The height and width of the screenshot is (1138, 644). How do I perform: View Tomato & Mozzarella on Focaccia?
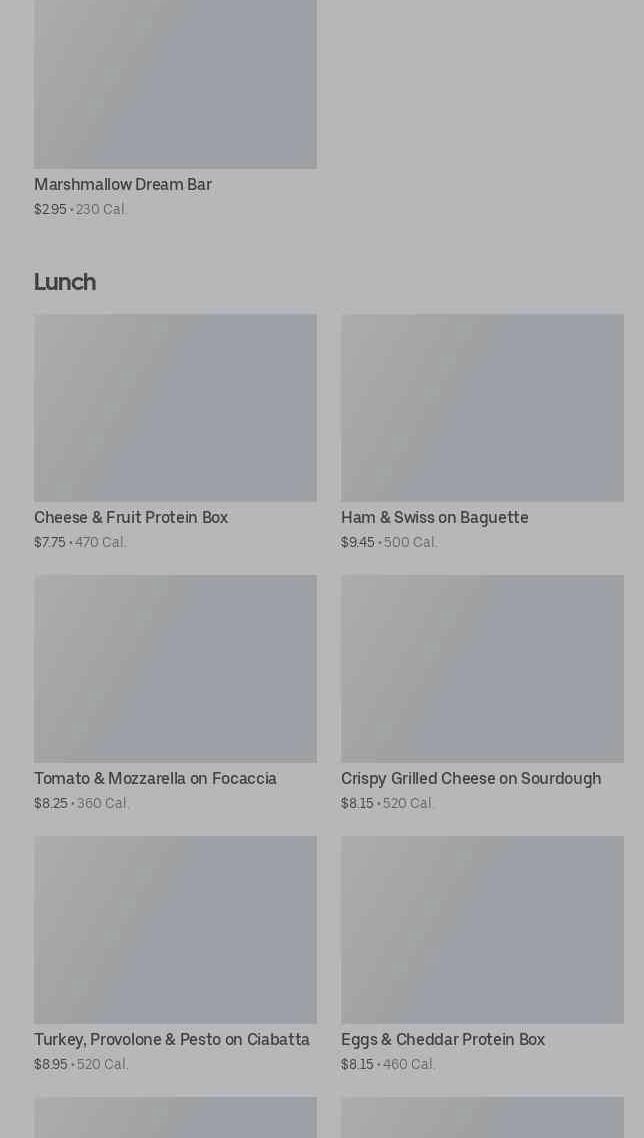click(175, 694)
